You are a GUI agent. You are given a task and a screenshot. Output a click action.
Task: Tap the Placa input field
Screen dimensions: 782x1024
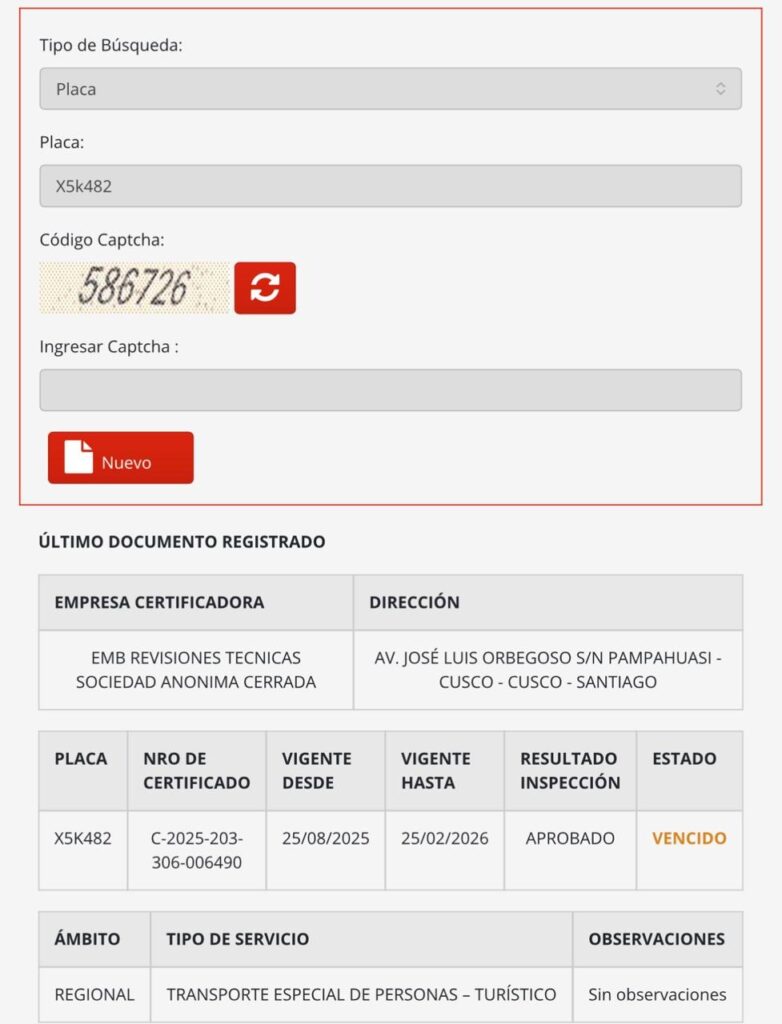pos(390,186)
